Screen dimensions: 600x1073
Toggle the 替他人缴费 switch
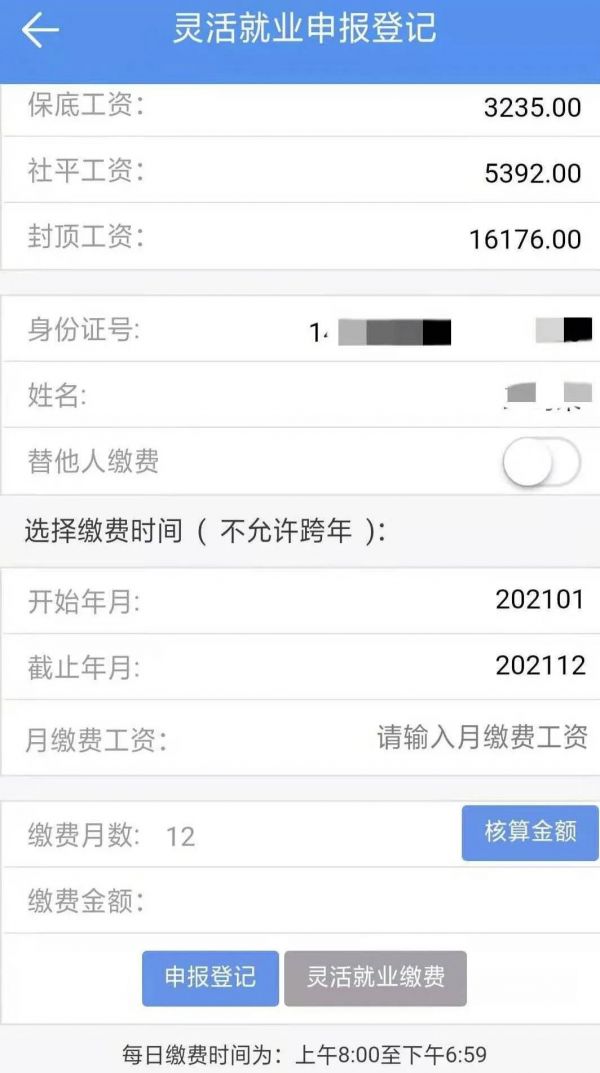tap(541, 463)
